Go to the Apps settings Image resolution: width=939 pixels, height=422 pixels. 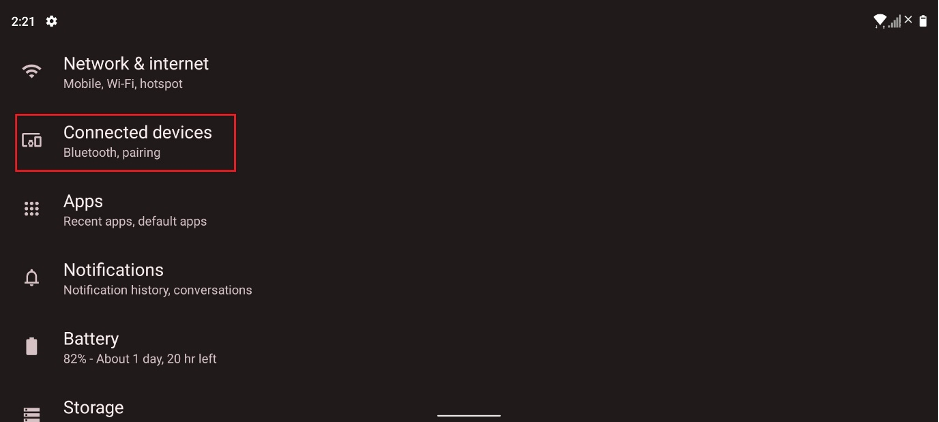(x=134, y=210)
